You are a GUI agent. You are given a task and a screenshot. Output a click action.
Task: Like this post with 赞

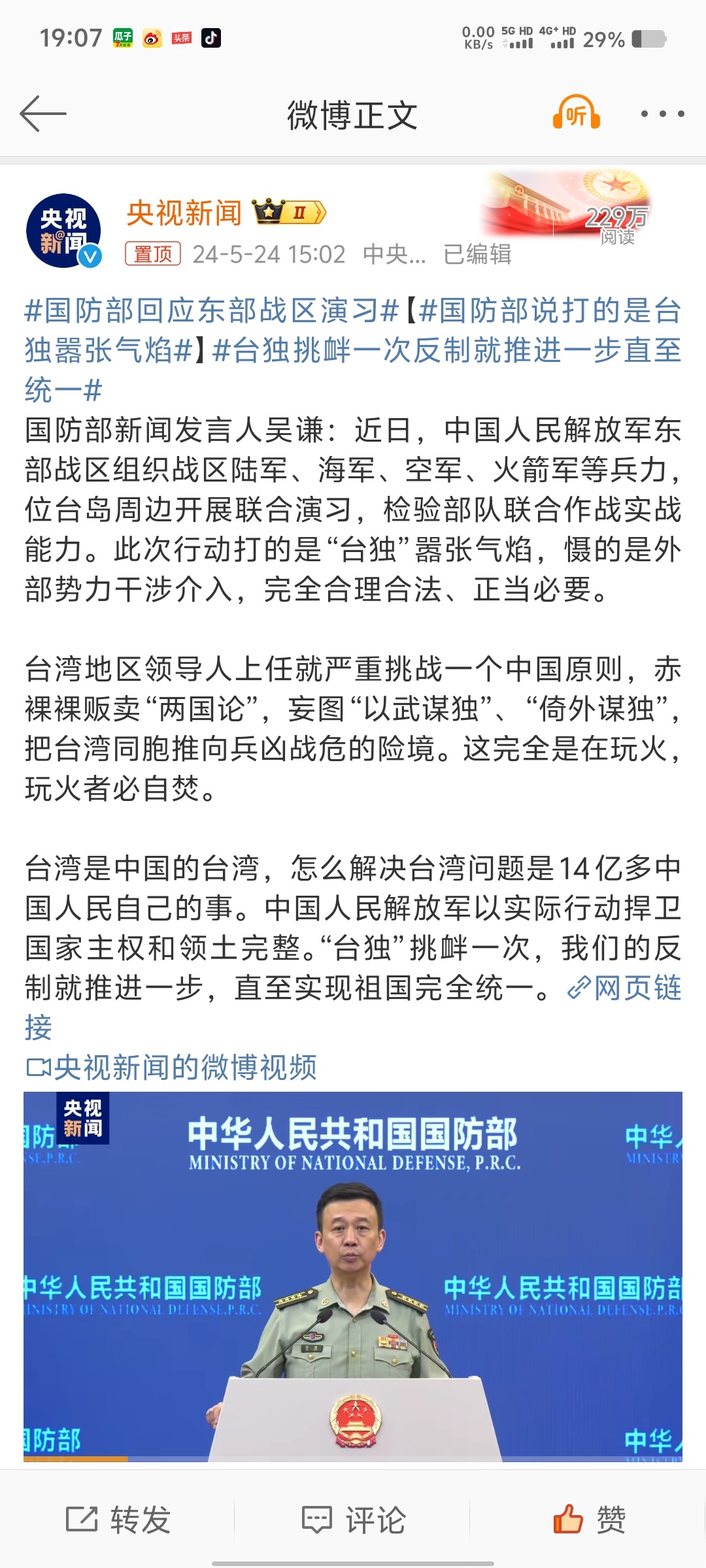[x=589, y=1519]
